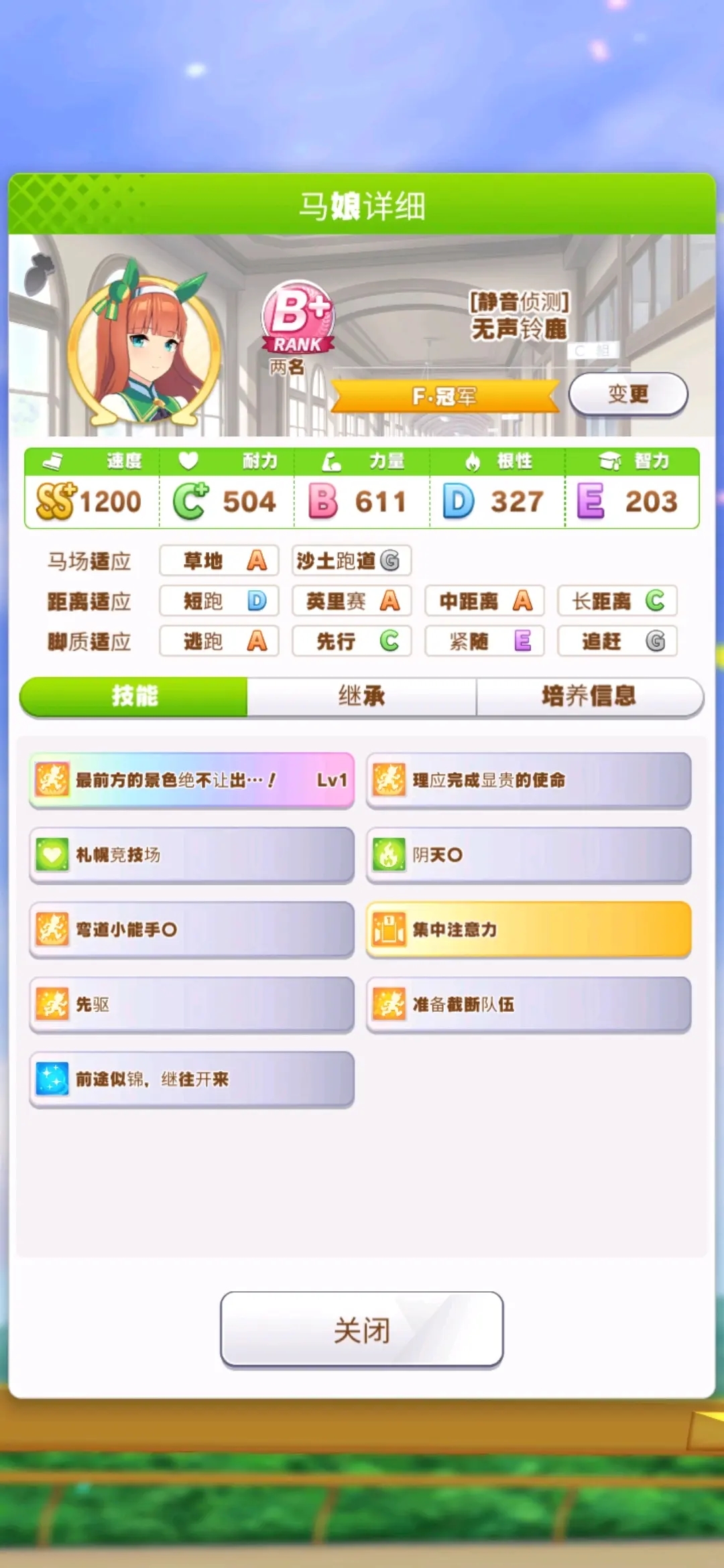Open the golden 集中注意力 skill
The width and height of the screenshot is (724, 1568).
[528, 930]
